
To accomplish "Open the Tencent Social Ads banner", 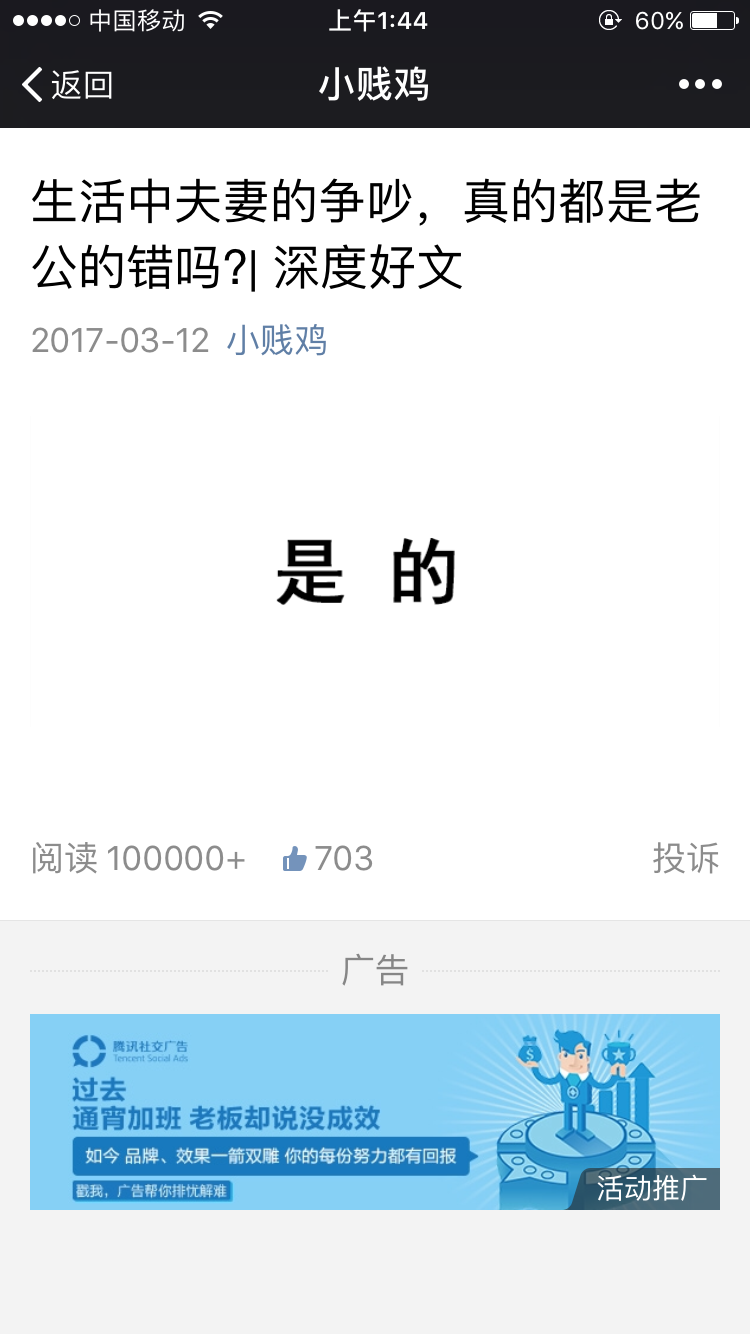I will (375, 1112).
